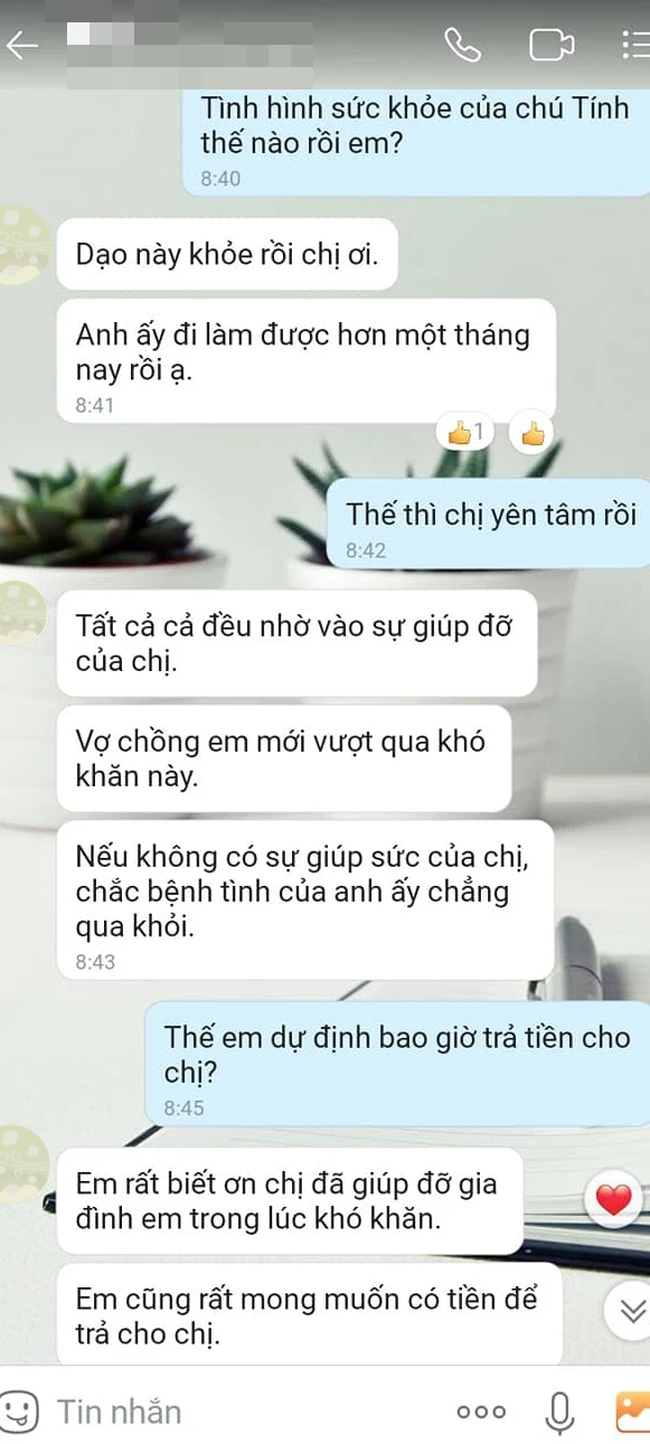This screenshot has height=1444, width=650.
Task: Jump to the latest messages
Action: (x=631, y=1311)
